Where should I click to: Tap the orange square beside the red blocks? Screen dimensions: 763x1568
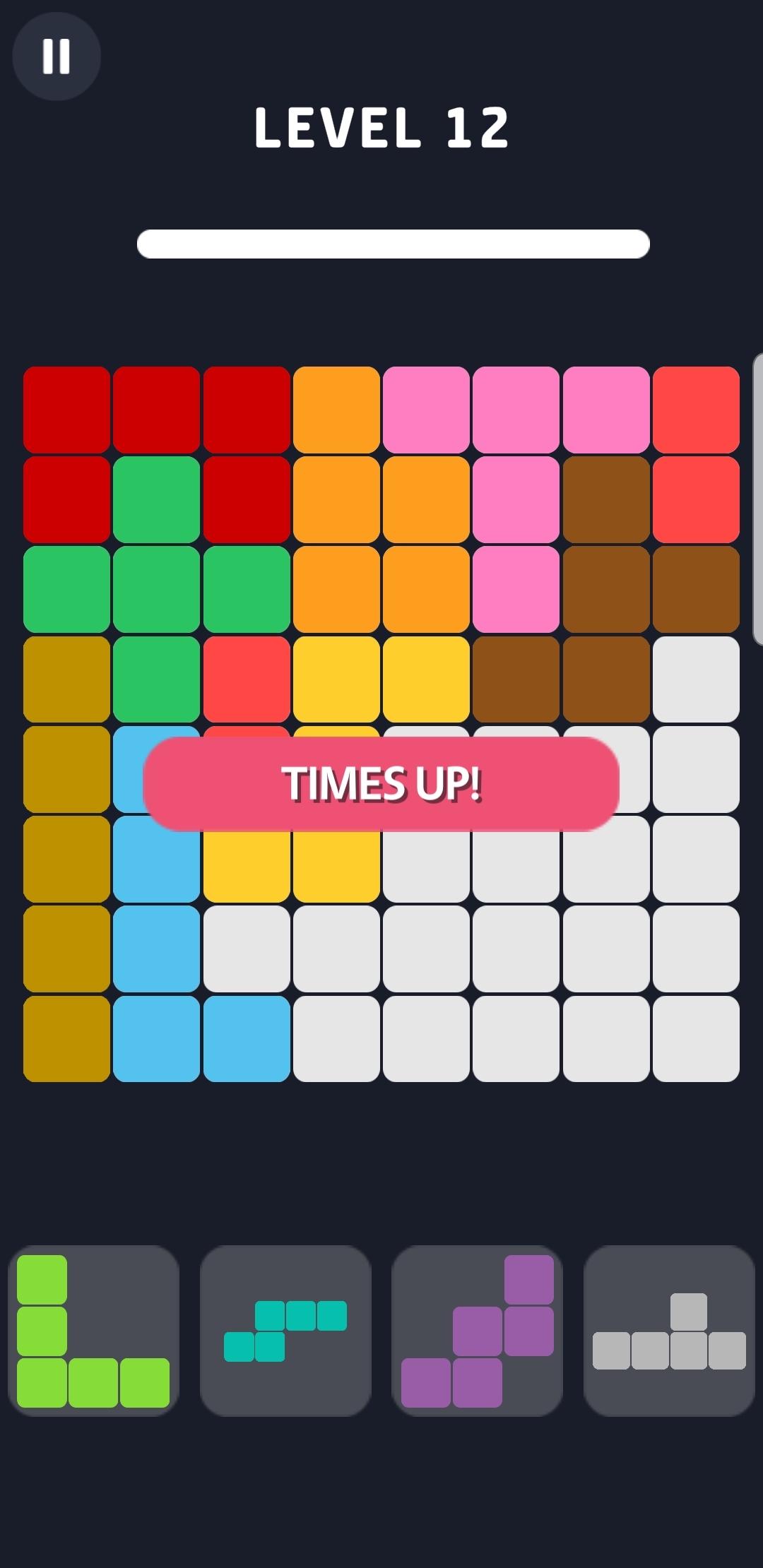click(x=336, y=408)
